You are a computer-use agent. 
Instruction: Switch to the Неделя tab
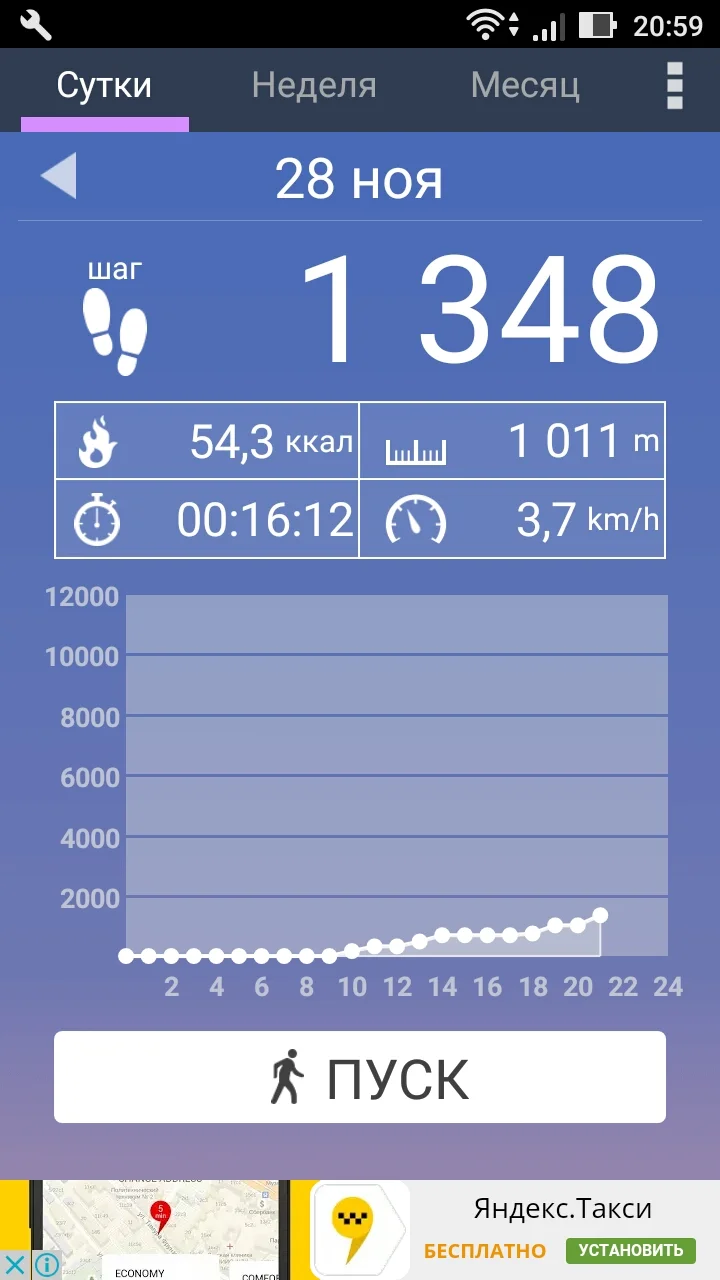coord(314,86)
